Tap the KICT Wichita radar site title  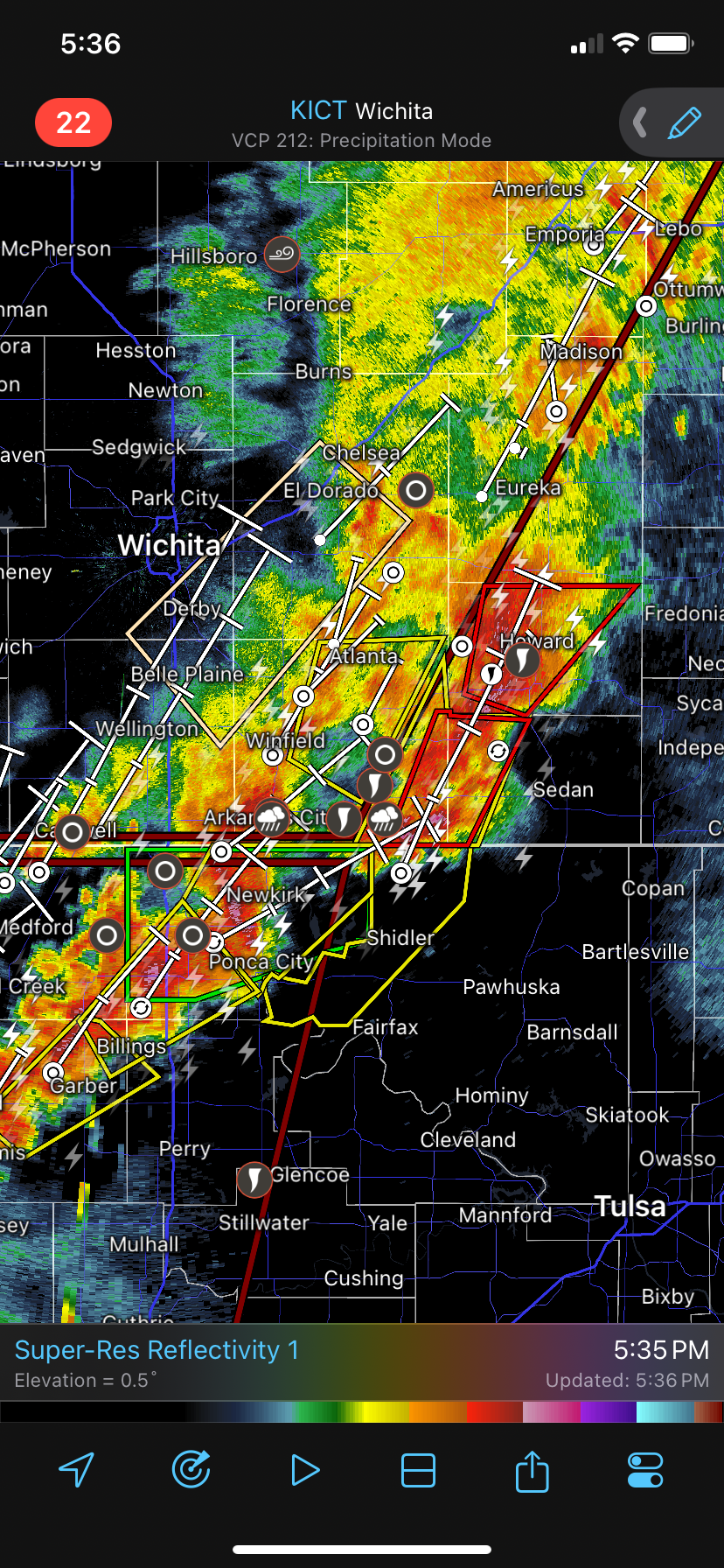point(361,111)
